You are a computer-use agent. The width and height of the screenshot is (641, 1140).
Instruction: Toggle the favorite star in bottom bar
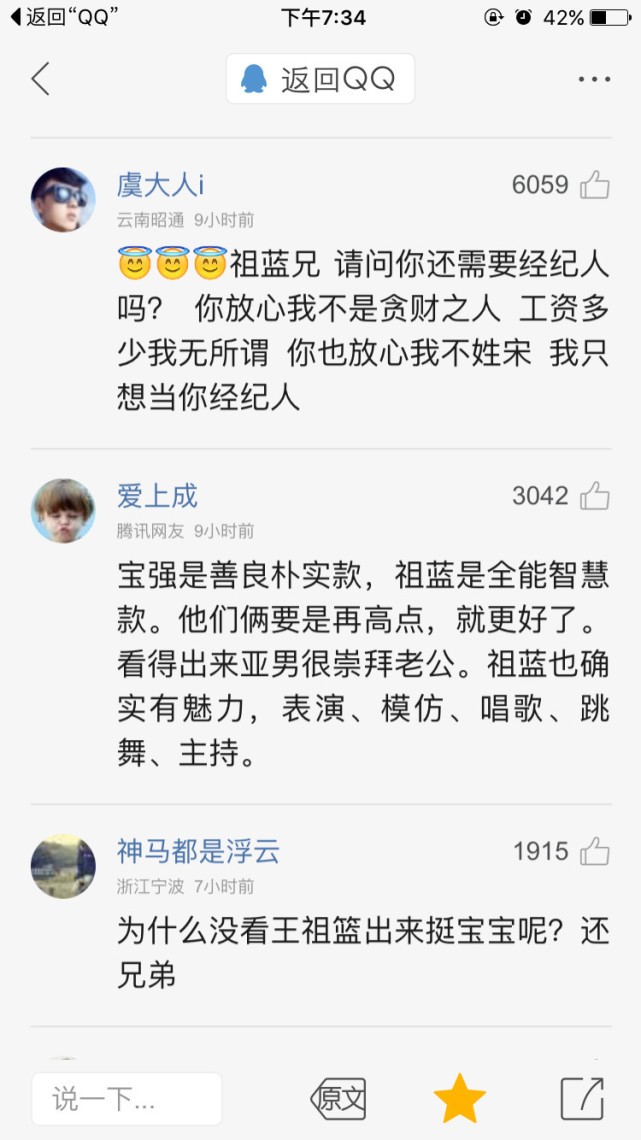[460, 1098]
